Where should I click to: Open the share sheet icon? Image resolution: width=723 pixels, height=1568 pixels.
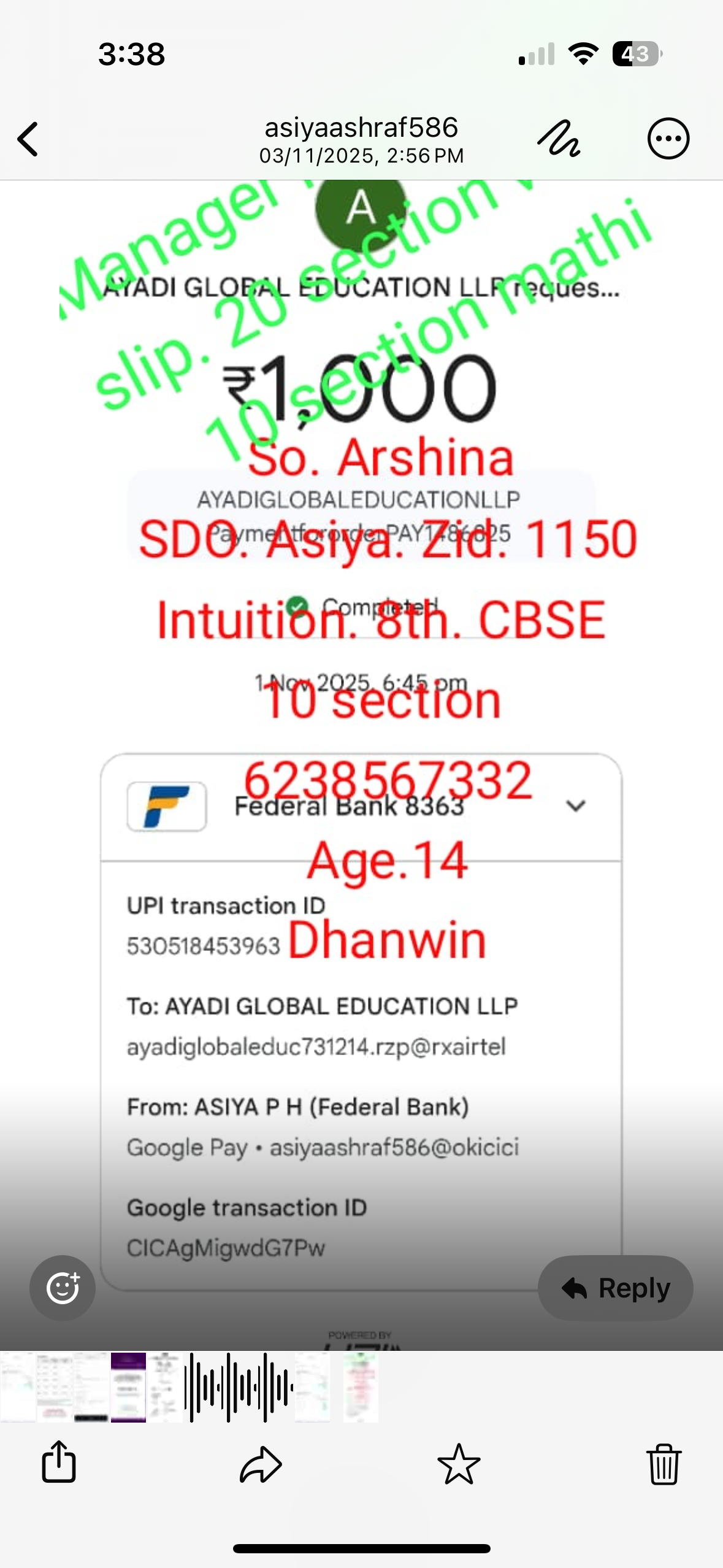click(x=59, y=1462)
